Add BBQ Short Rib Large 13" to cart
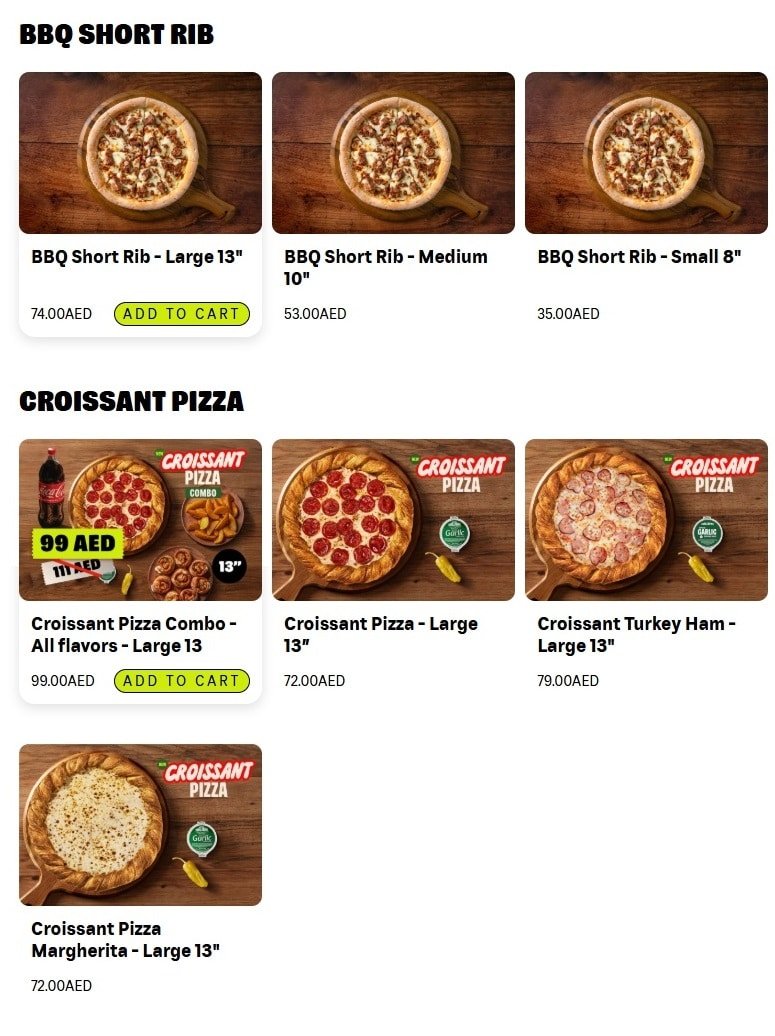The height and width of the screenshot is (1036, 775). (181, 314)
